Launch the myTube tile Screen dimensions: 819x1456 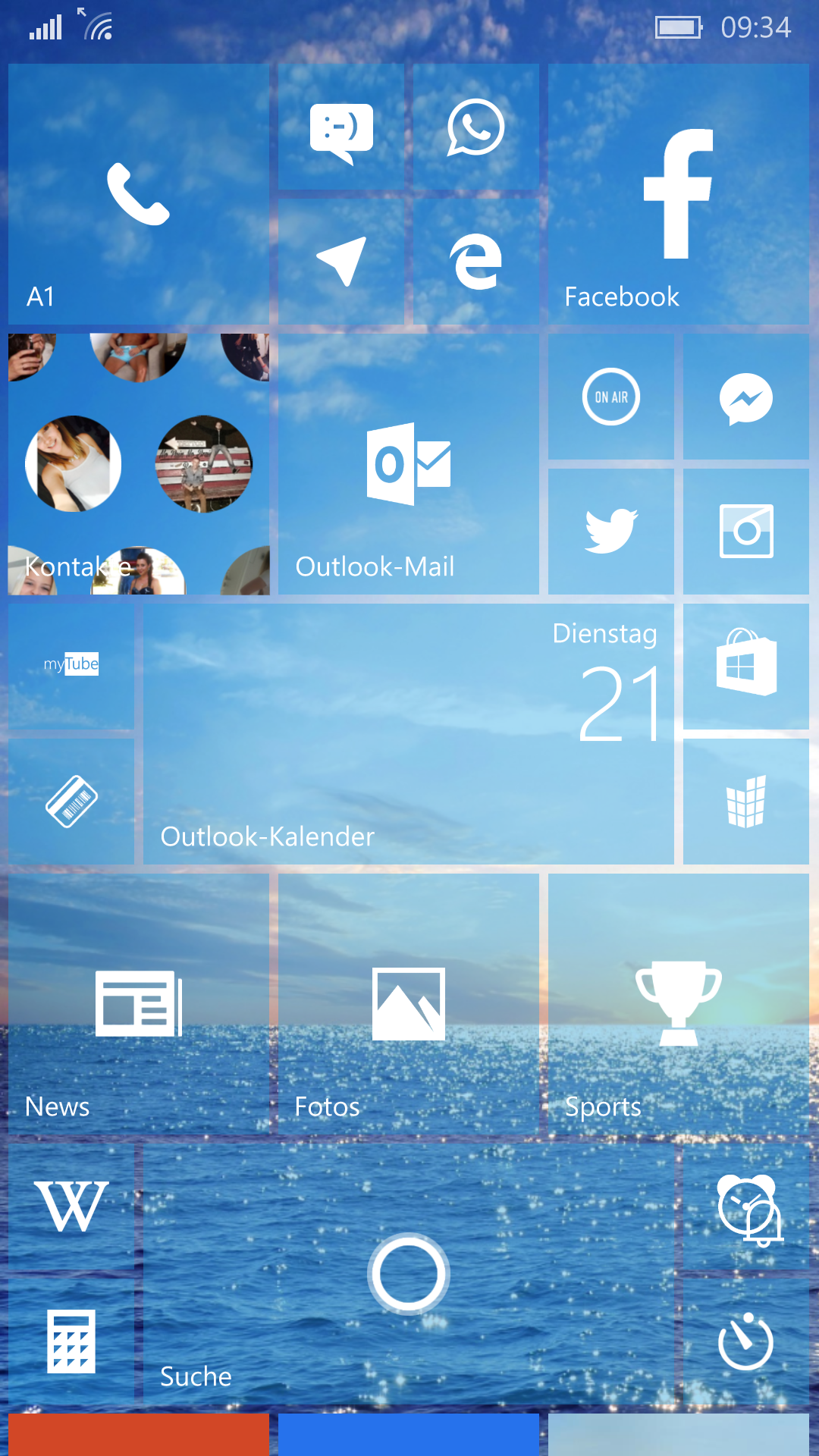click(71, 667)
